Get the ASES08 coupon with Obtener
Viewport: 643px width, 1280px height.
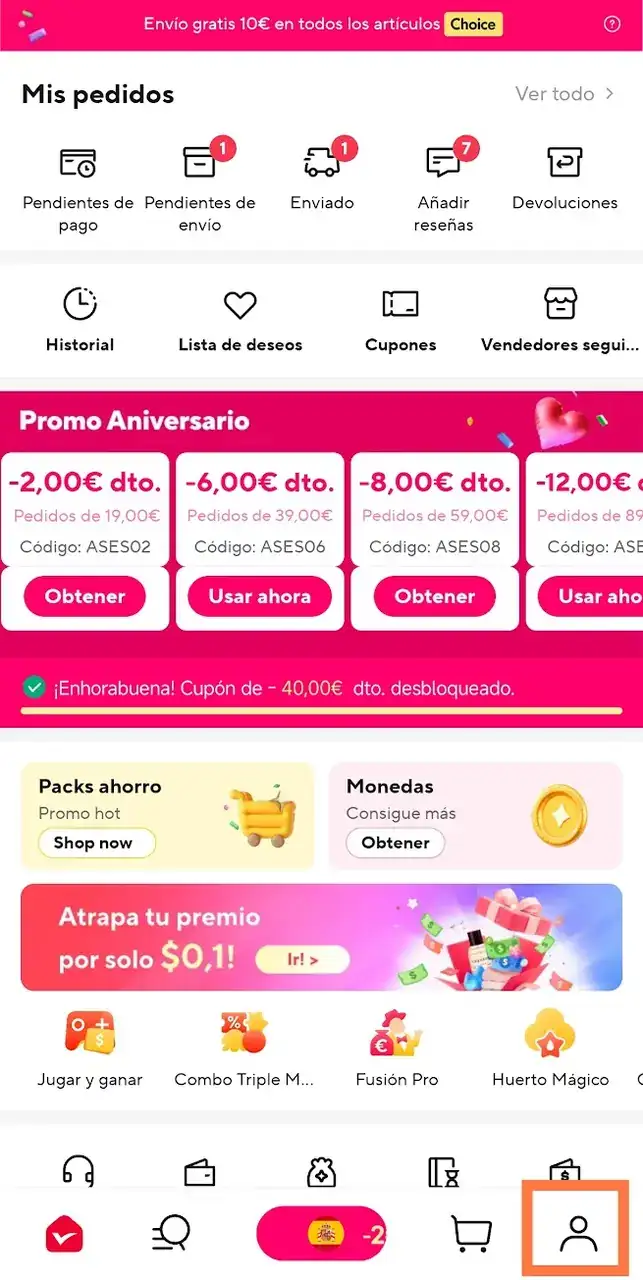click(x=434, y=597)
